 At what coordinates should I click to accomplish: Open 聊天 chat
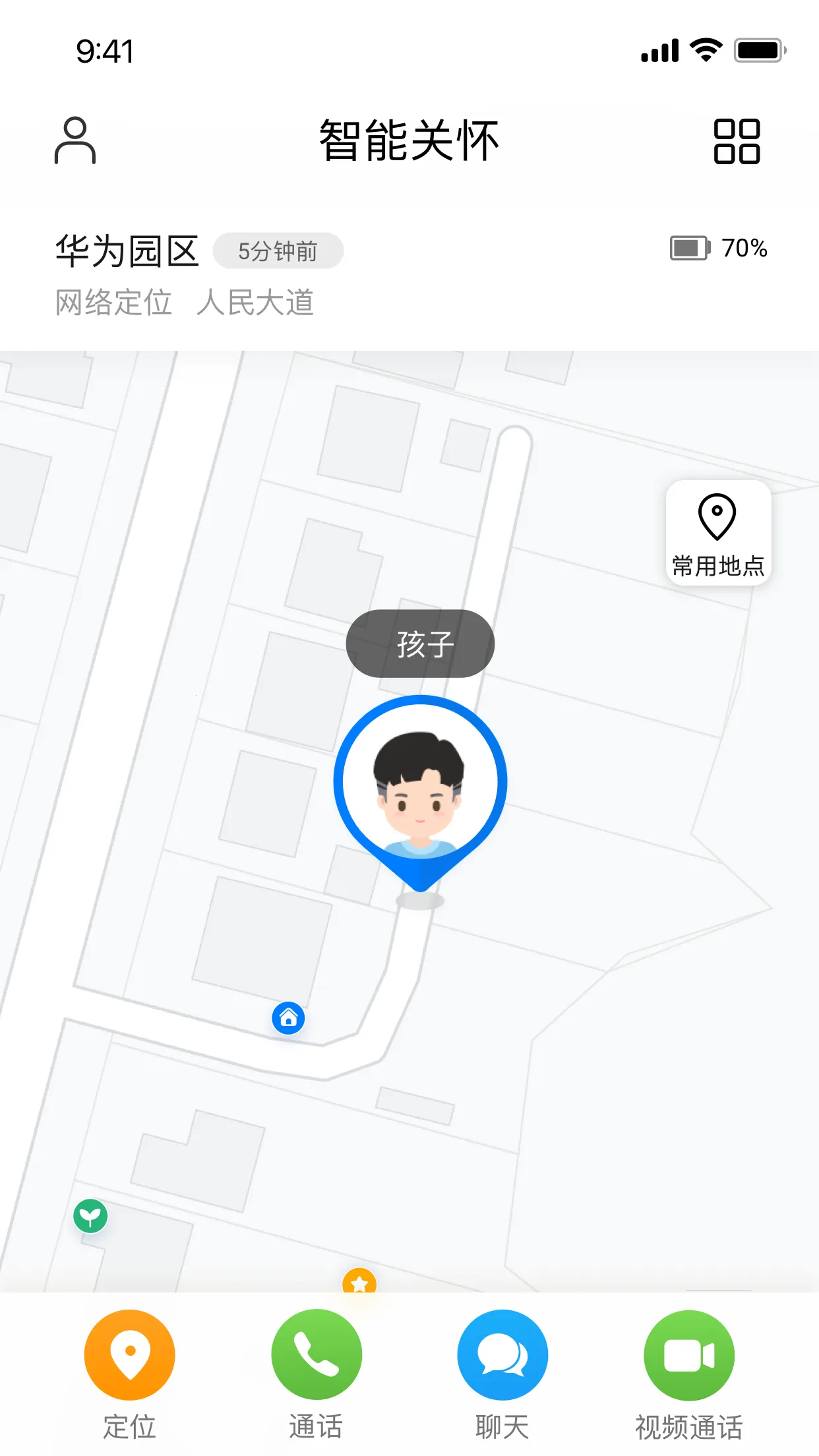pyautogui.click(x=502, y=1355)
